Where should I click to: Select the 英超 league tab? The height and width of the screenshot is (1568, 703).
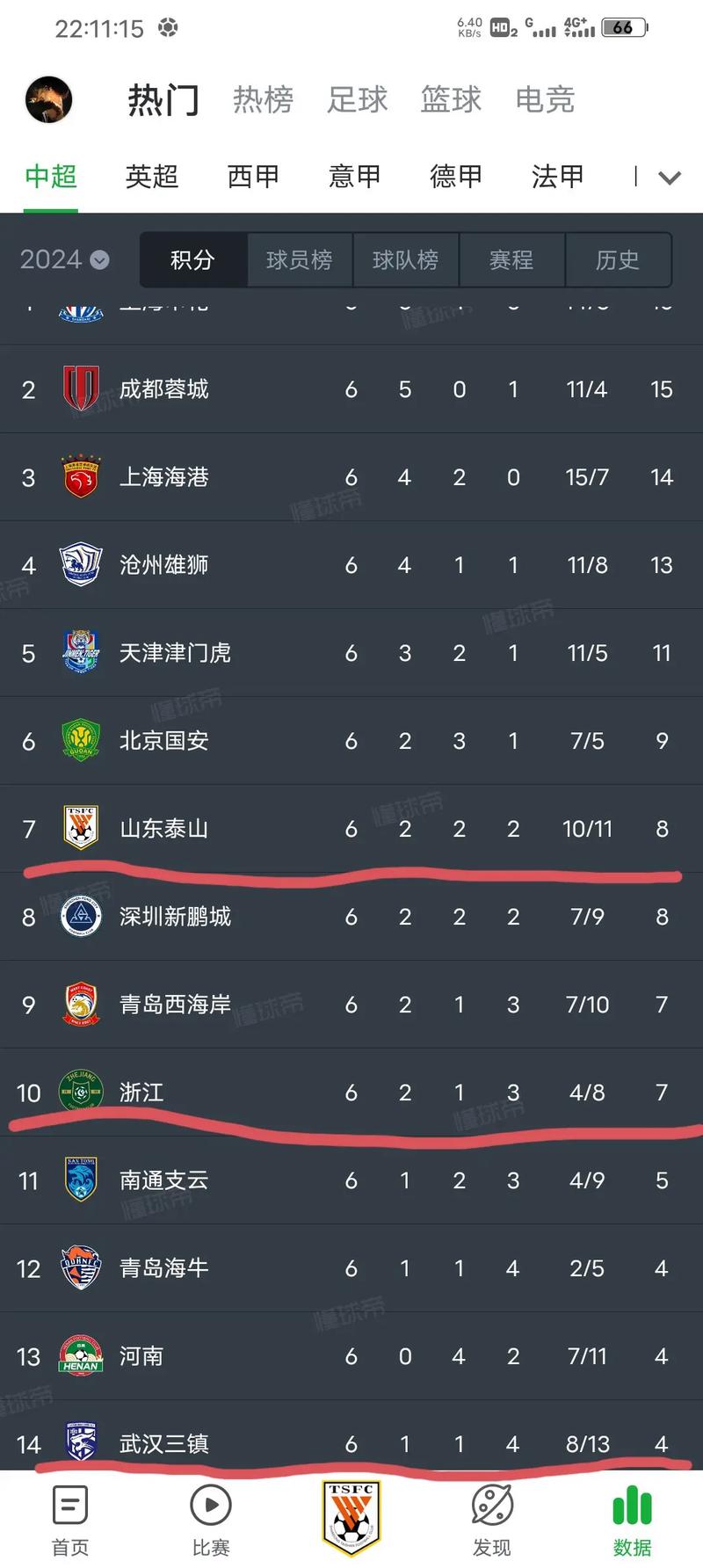[152, 177]
